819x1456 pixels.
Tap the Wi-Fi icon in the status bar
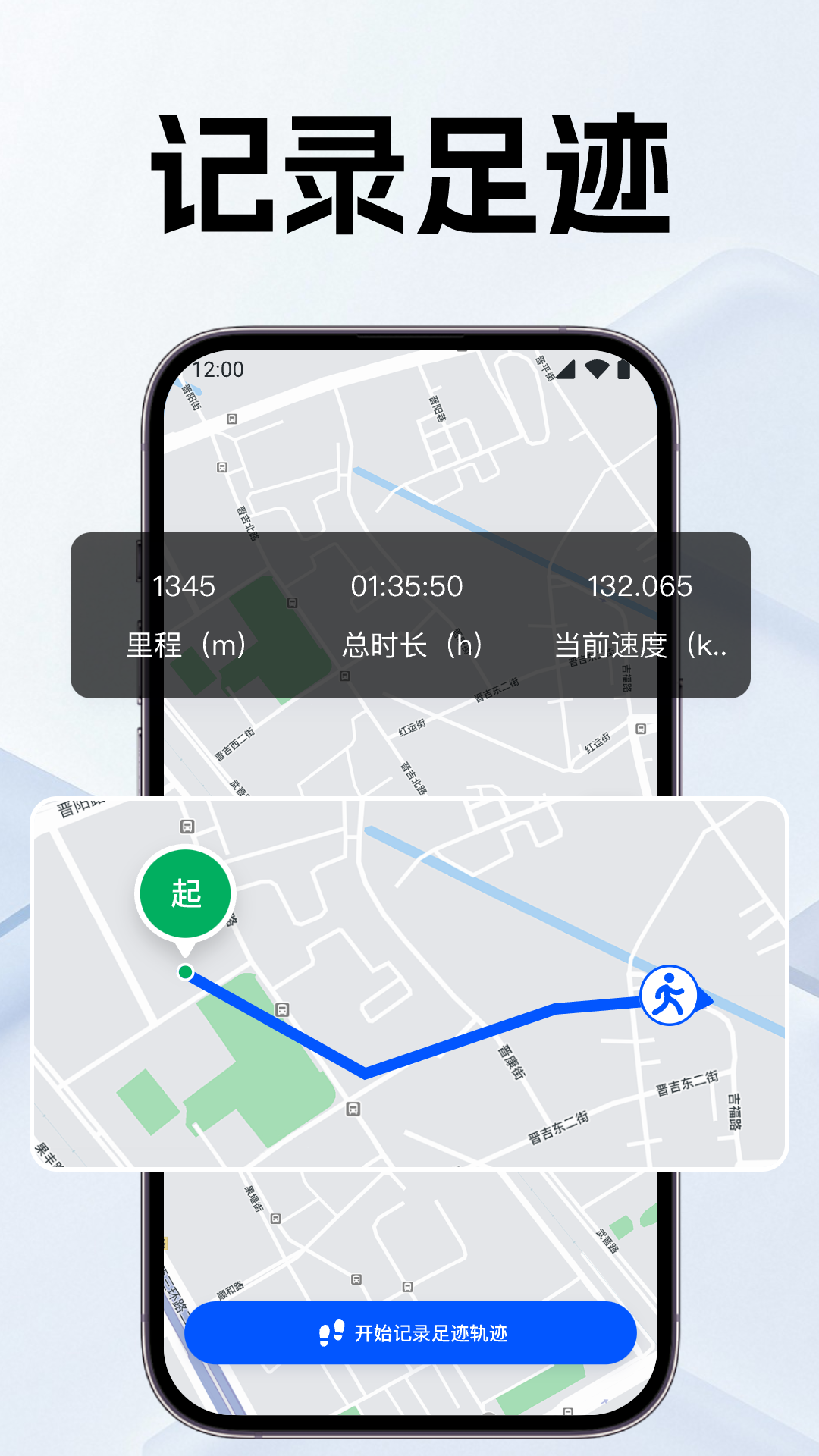point(596,369)
